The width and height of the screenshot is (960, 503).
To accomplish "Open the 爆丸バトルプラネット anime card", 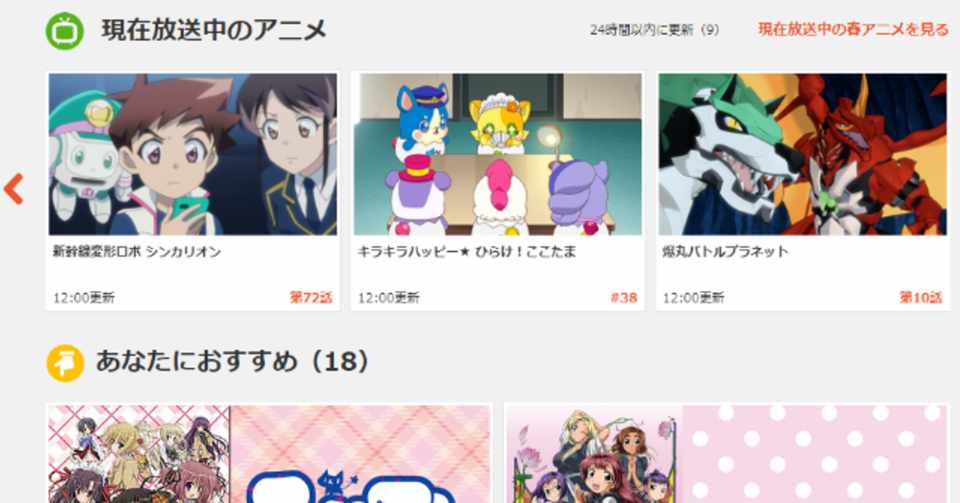I will pyautogui.click(x=803, y=190).
